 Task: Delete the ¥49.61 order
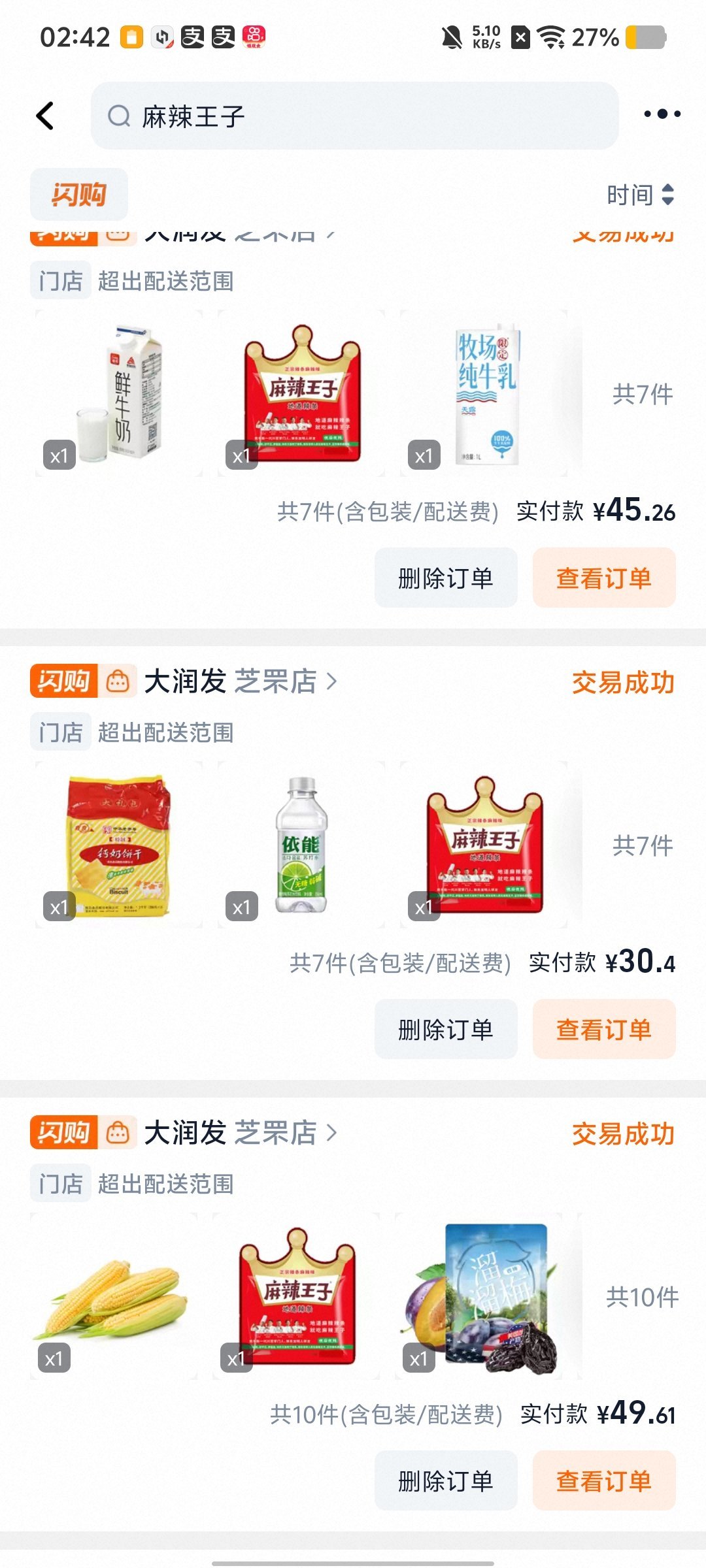tap(446, 1481)
